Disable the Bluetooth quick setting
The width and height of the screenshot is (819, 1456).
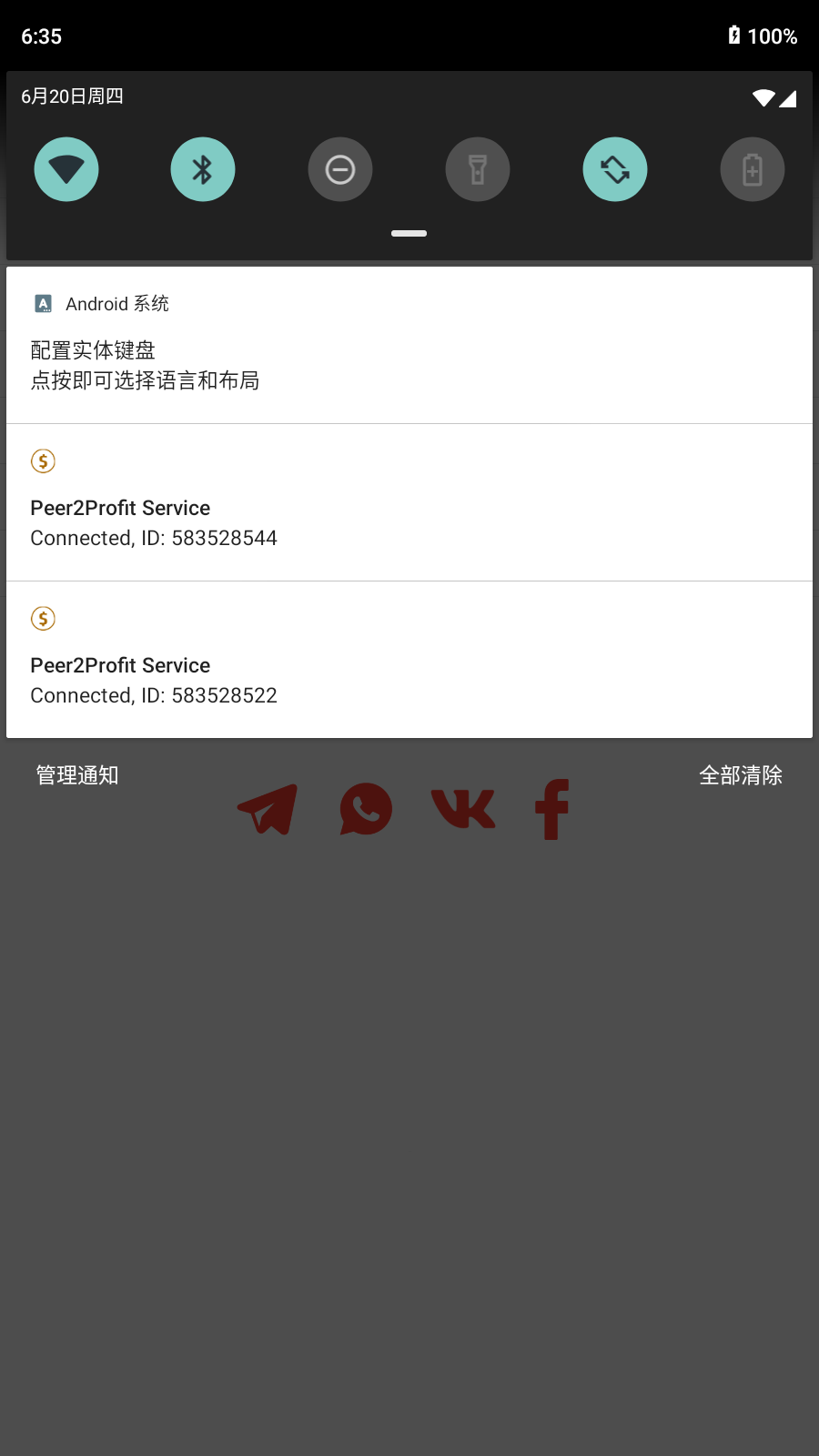pyautogui.click(x=203, y=169)
